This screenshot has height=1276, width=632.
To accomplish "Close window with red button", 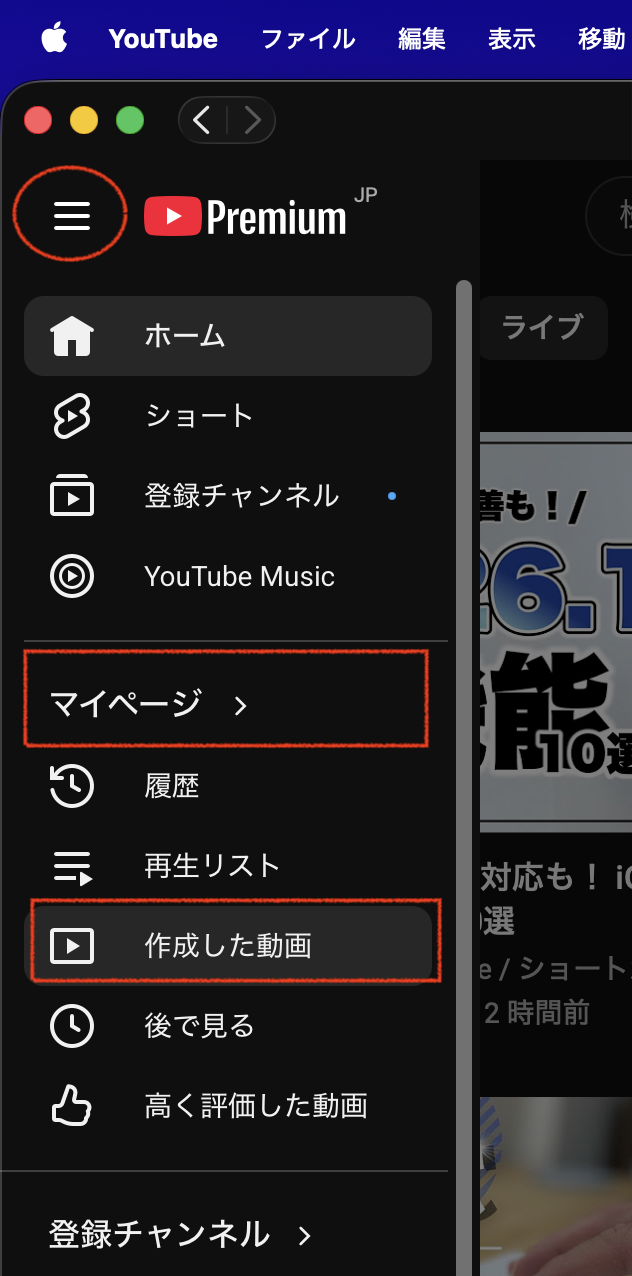I will (x=38, y=121).
